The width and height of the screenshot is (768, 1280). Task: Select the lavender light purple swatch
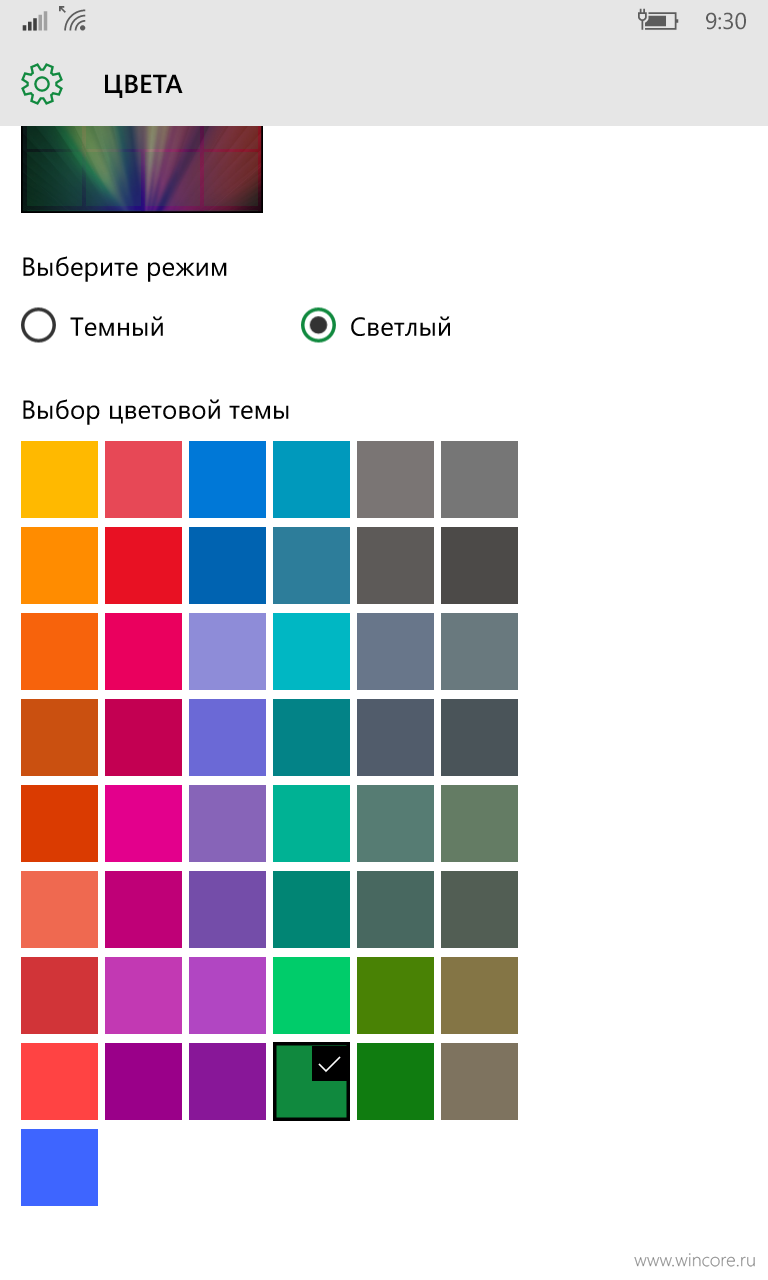pyautogui.click(x=228, y=651)
